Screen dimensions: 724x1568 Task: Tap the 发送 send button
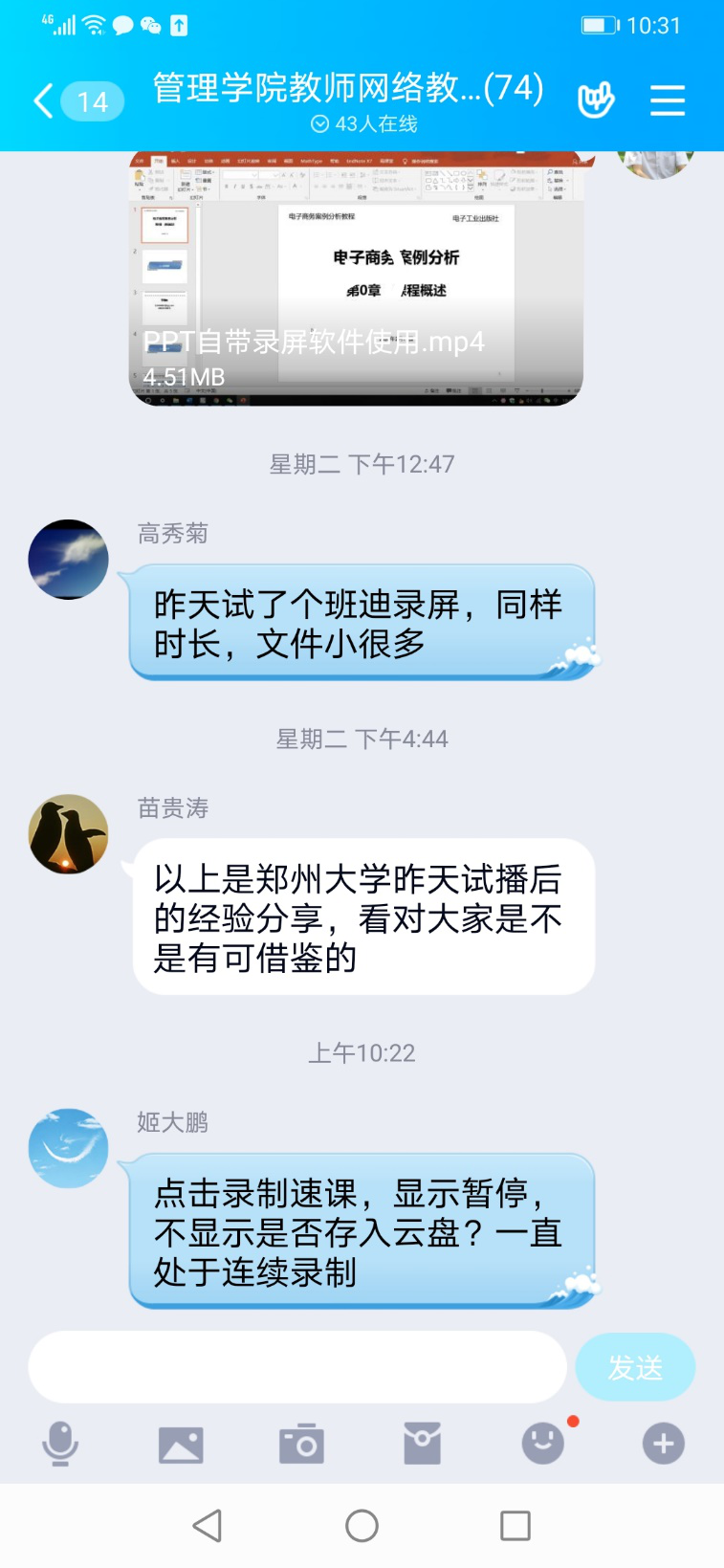coord(635,1367)
